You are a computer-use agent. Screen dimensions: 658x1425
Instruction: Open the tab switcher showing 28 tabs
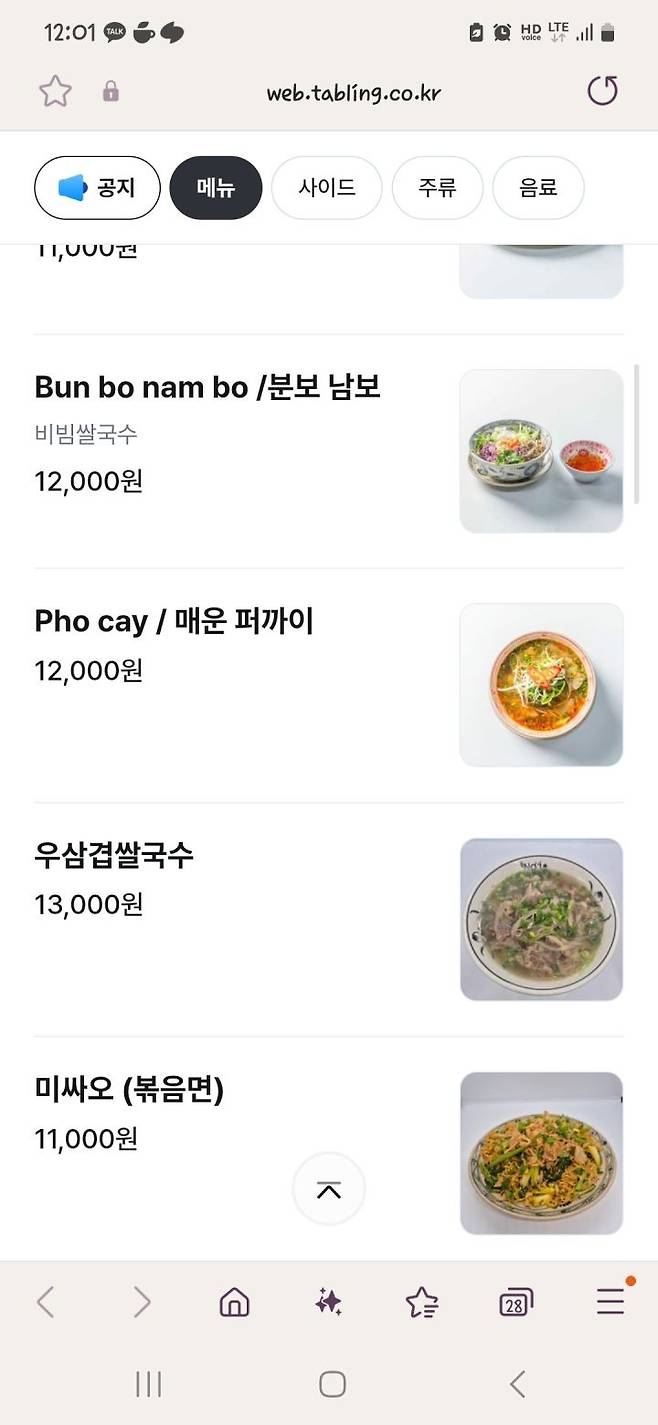tap(516, 1301)
